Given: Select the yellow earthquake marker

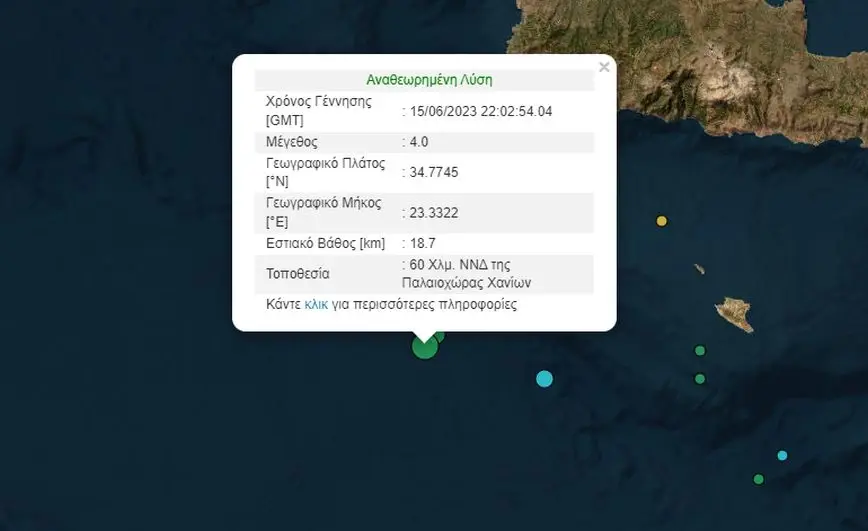Looking at the screenshot, I should [x=661, y=221].
